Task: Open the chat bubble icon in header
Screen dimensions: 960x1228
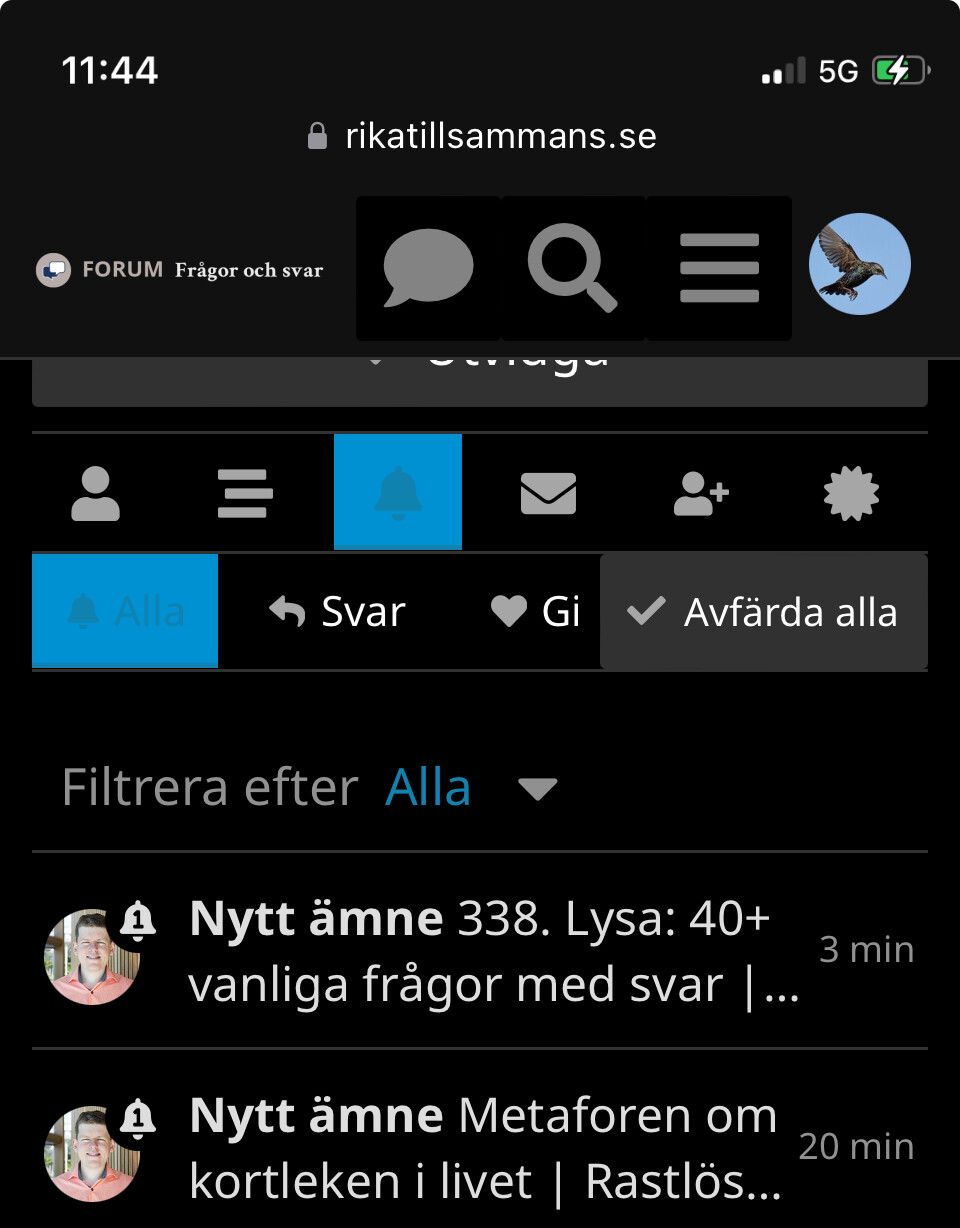Action: [x=428, y=268]
